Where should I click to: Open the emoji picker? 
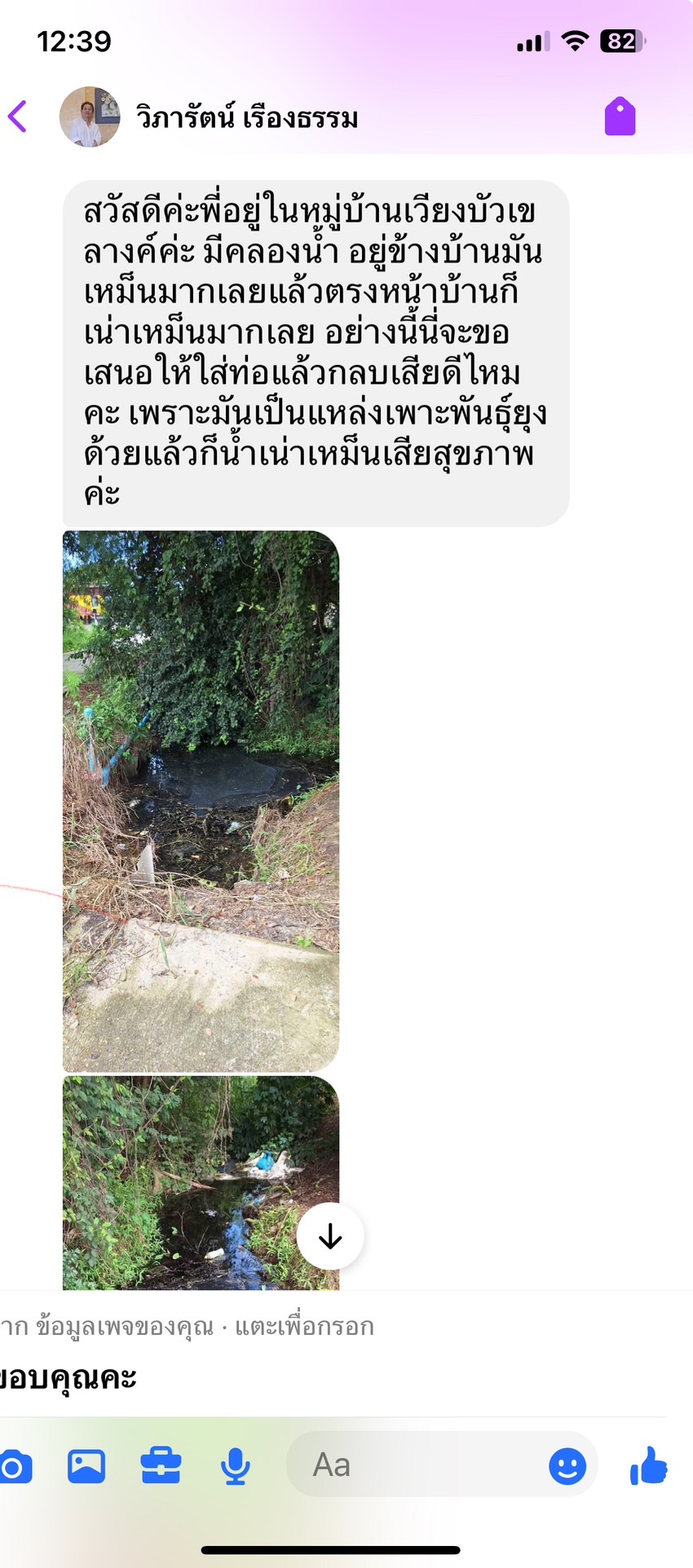[567, 1466]
